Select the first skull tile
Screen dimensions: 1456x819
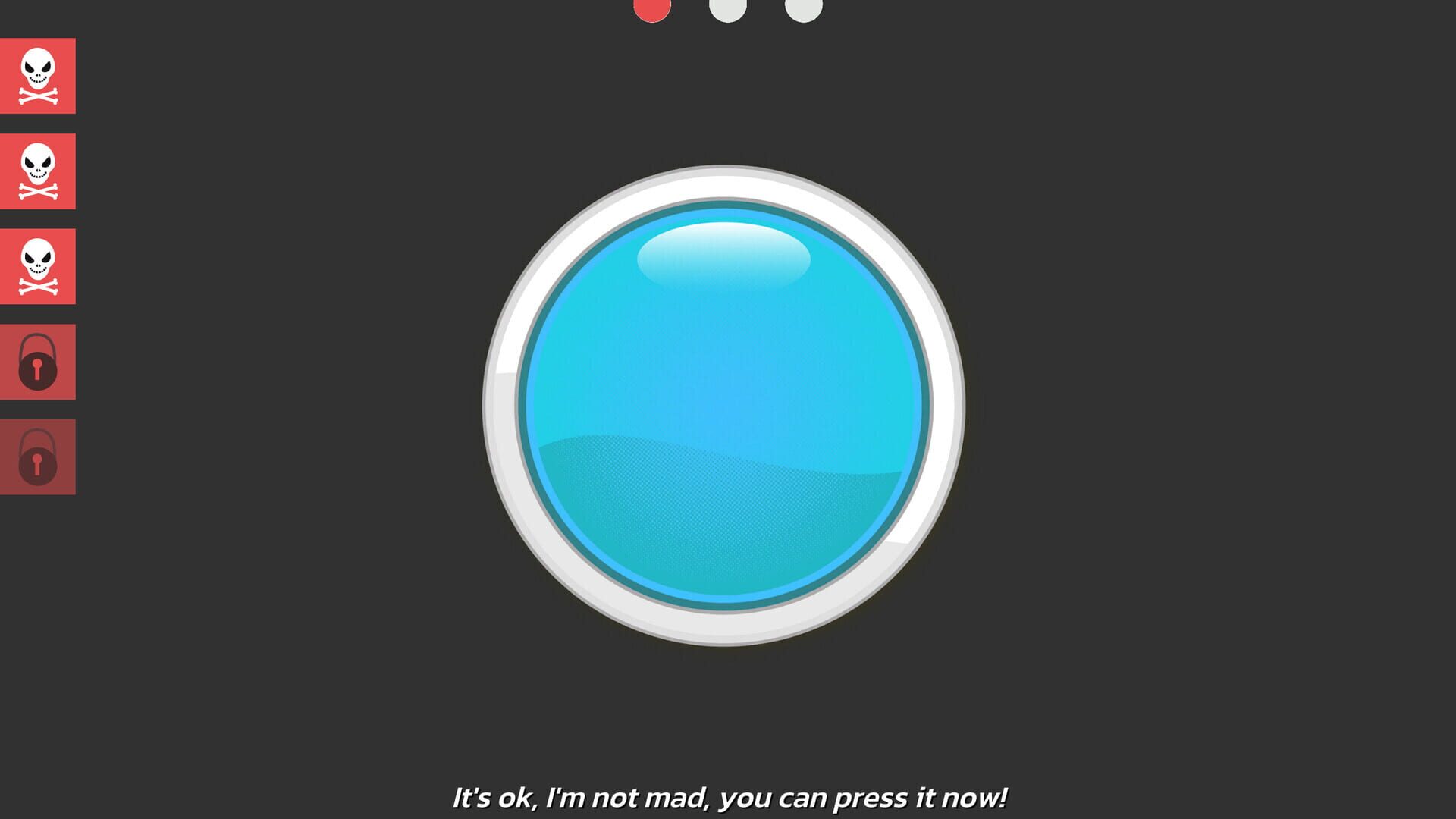38,76
